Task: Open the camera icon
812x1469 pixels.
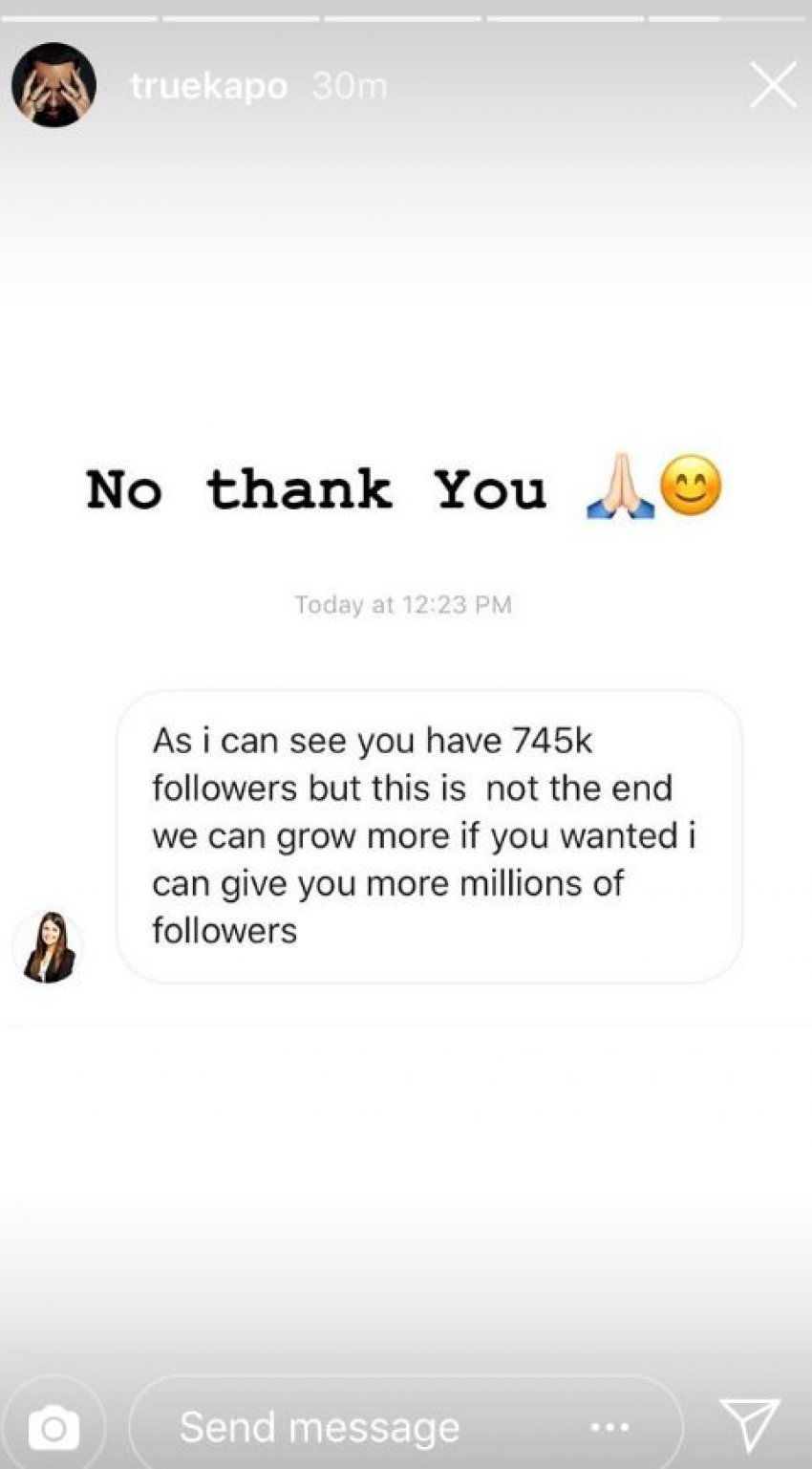Action: click(x=53, y=1428)
